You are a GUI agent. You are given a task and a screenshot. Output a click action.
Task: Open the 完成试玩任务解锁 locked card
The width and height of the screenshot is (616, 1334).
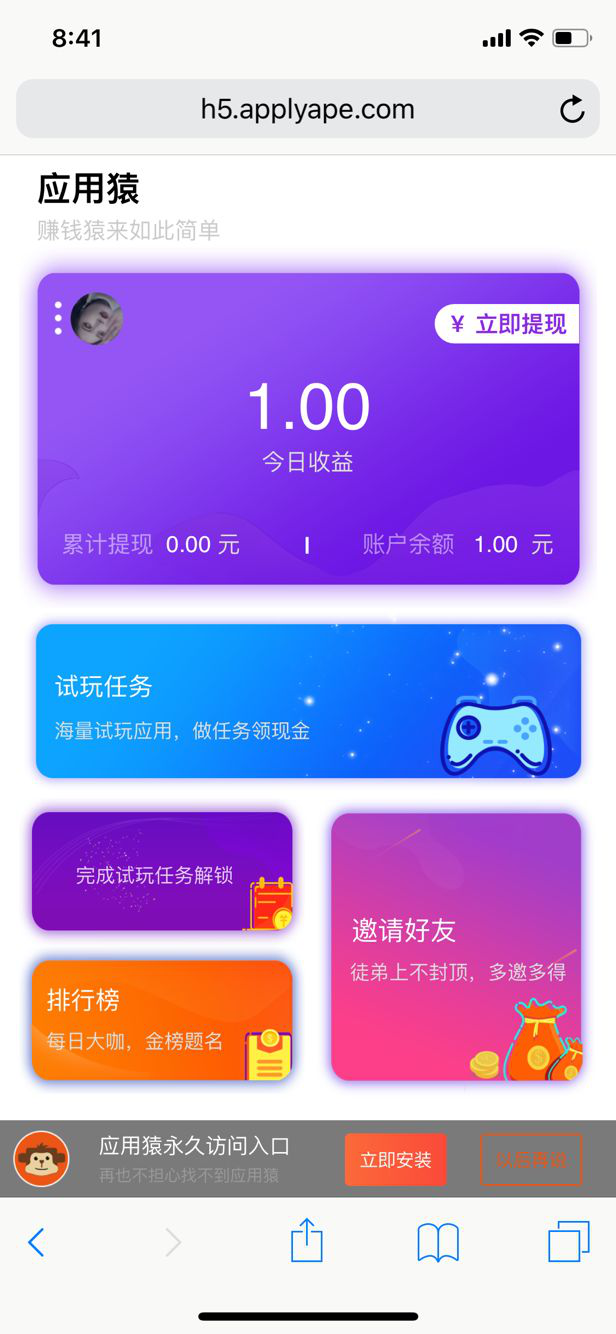pyautogui.click(x=162, y=872)
